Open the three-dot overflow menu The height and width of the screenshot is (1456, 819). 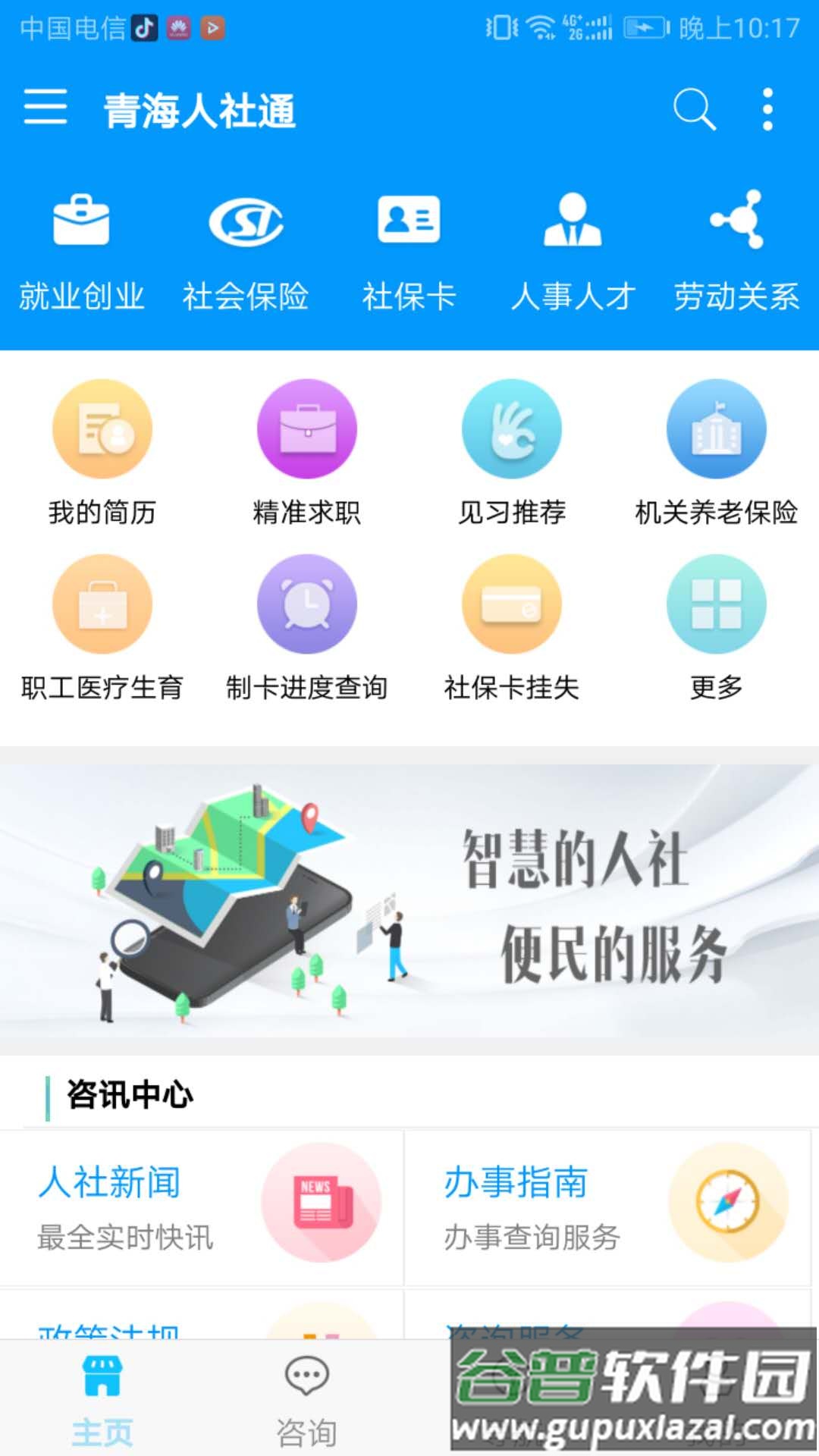[767, 109]
